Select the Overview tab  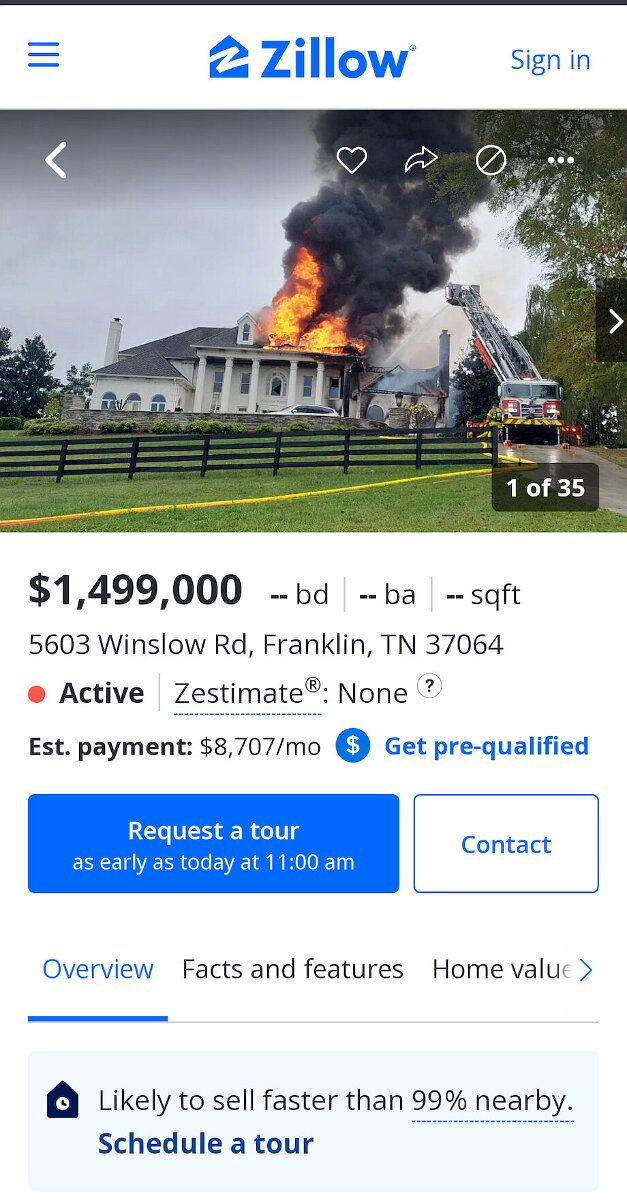click(98, 969)
